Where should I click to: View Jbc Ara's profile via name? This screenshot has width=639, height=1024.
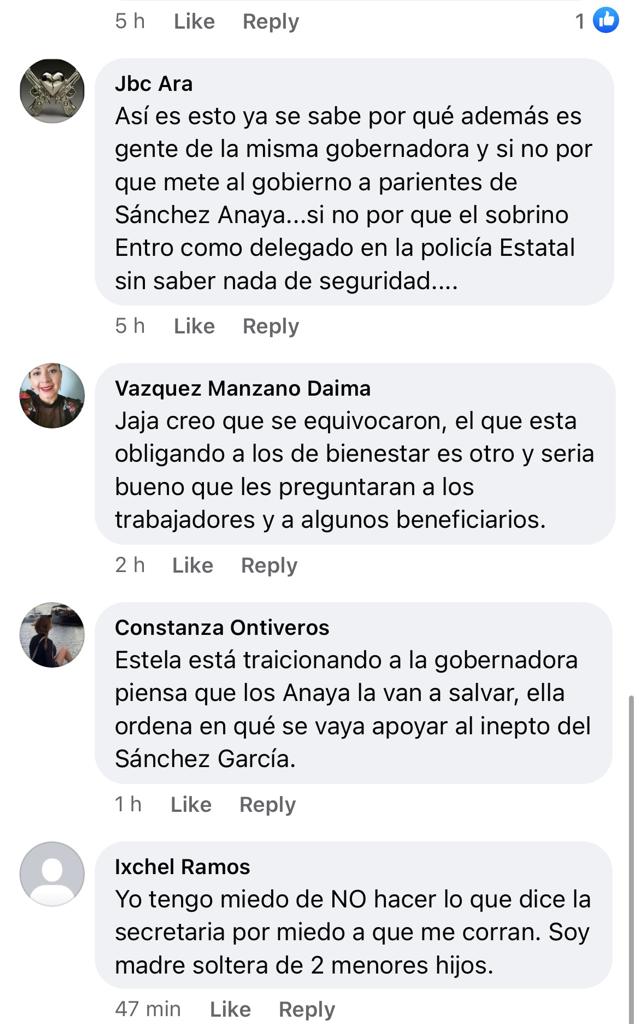pos(153,84)
